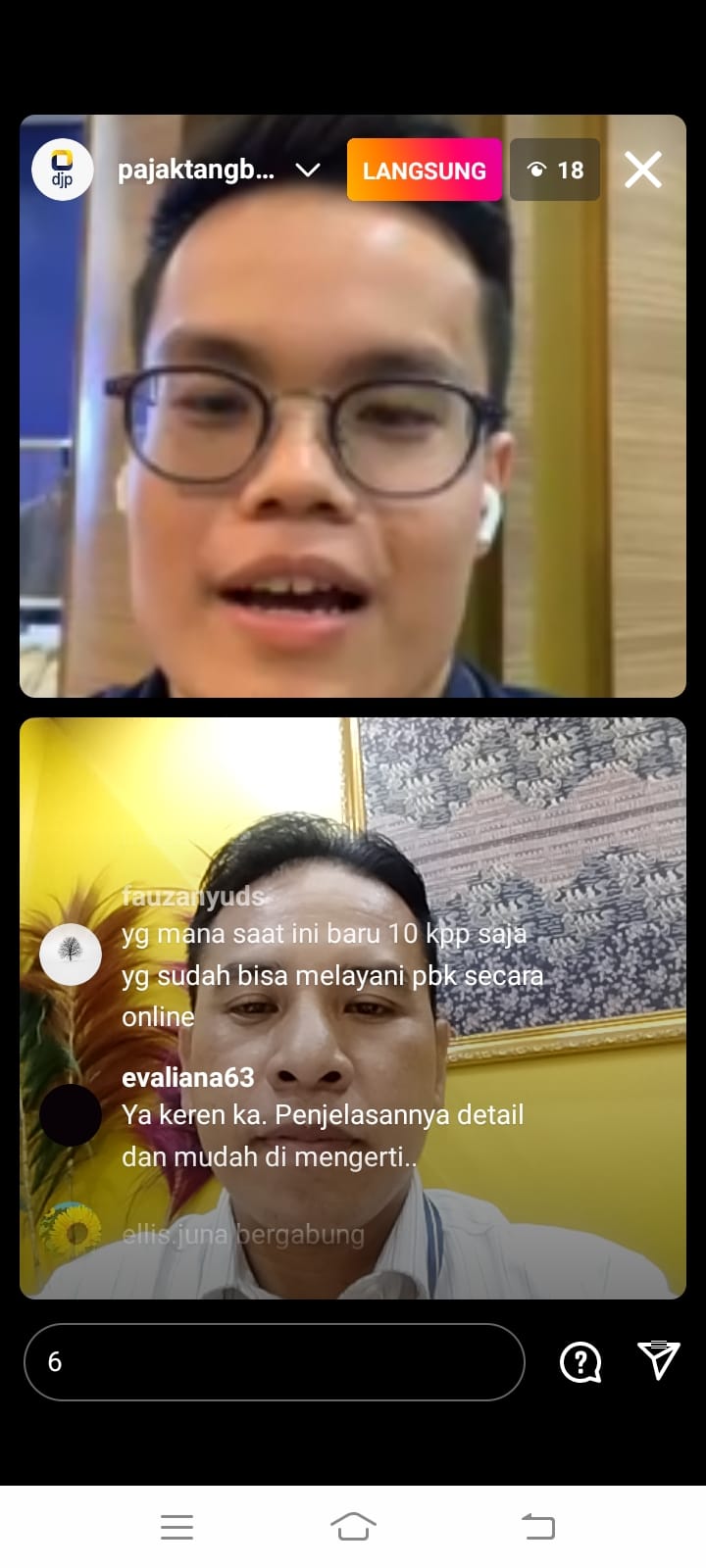
Task: Share the live via the send icon
Action: click(x=658, y=1360)
